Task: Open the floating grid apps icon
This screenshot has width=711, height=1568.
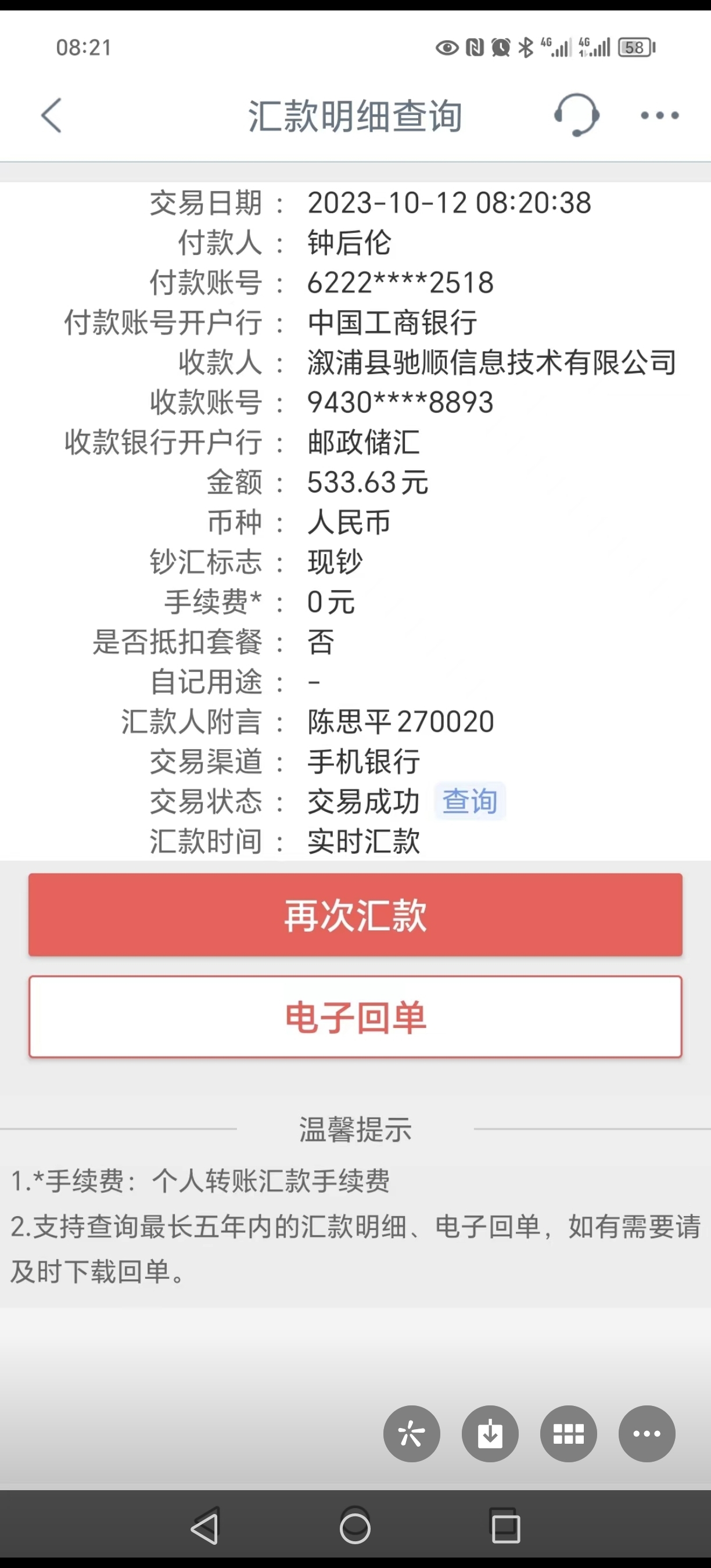Action: click(569, 1433)
